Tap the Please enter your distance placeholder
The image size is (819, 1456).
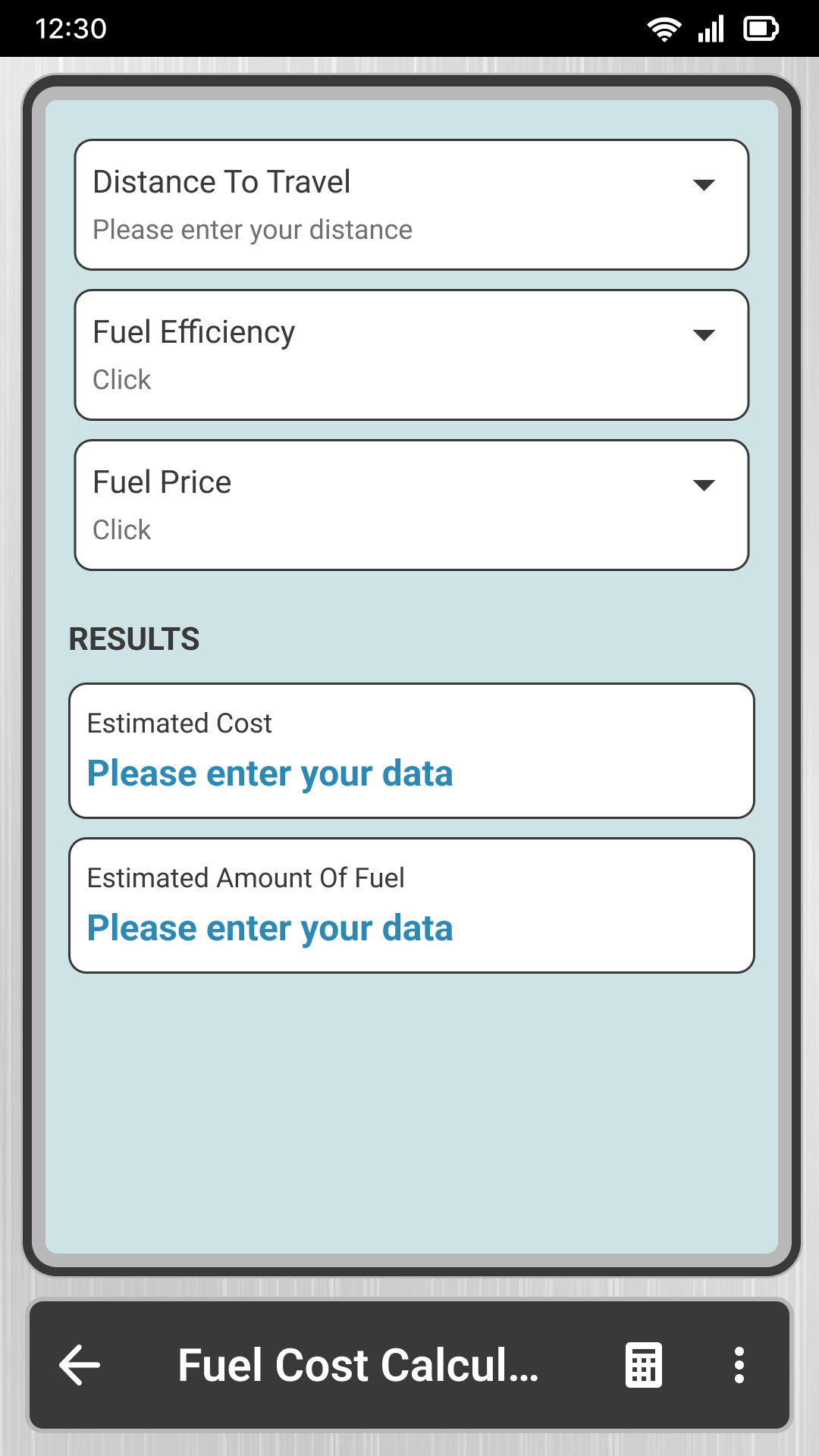click(253, 229)
